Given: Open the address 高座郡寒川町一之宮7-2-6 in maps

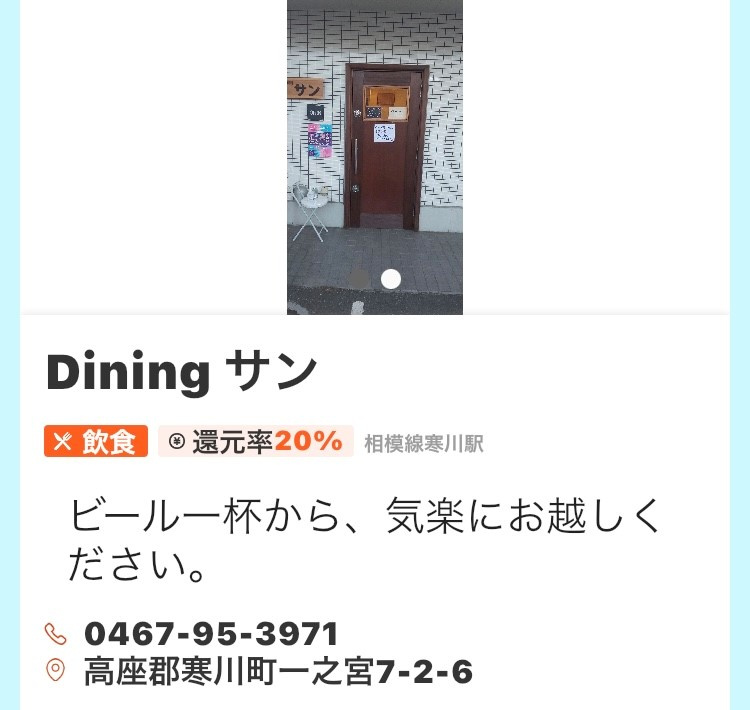Looking at the screenshot, I should 278,672.
